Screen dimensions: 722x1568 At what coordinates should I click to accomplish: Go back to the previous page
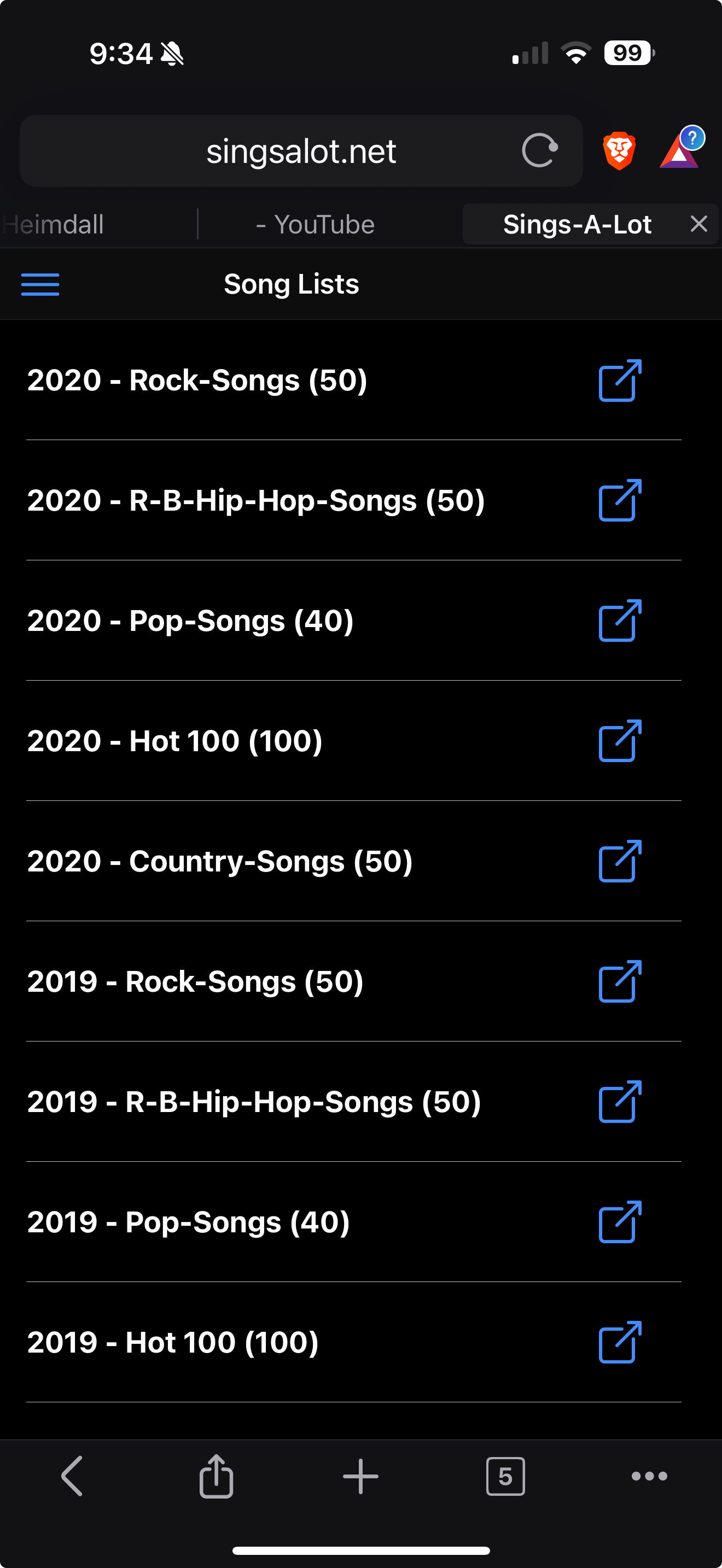tap(72, 1476)
